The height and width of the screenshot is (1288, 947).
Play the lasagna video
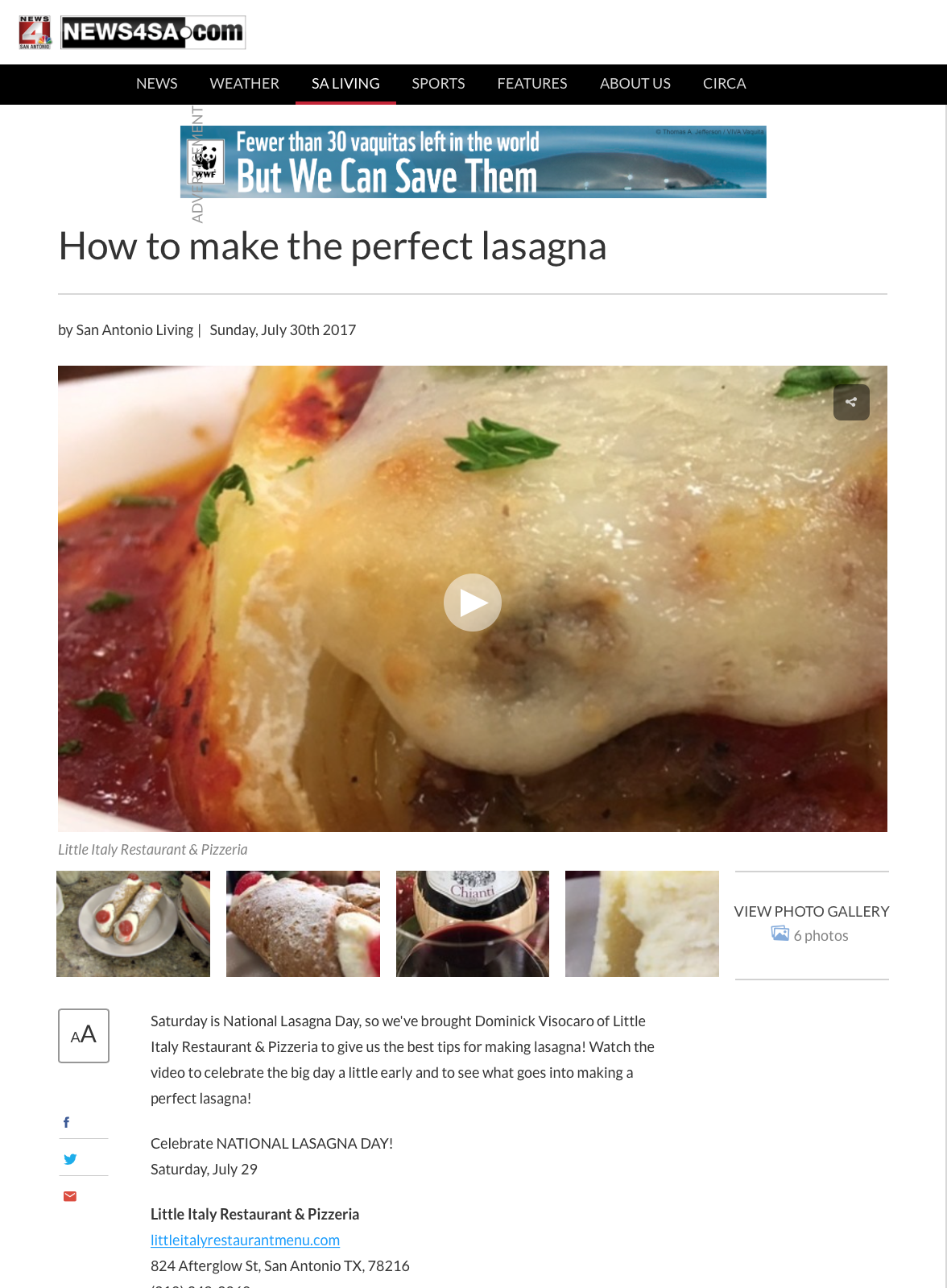click(473, 603)
